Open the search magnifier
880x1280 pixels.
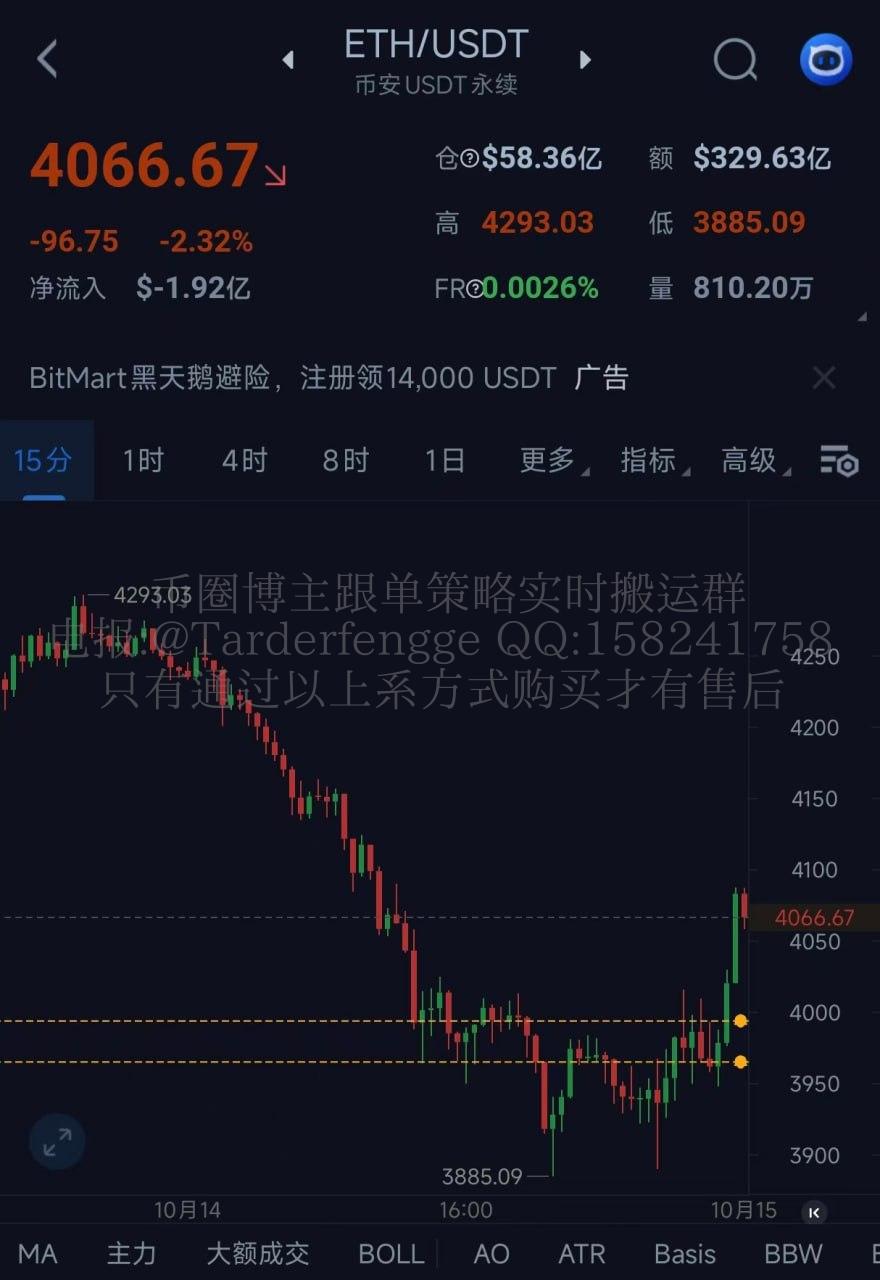coord(735,60)
